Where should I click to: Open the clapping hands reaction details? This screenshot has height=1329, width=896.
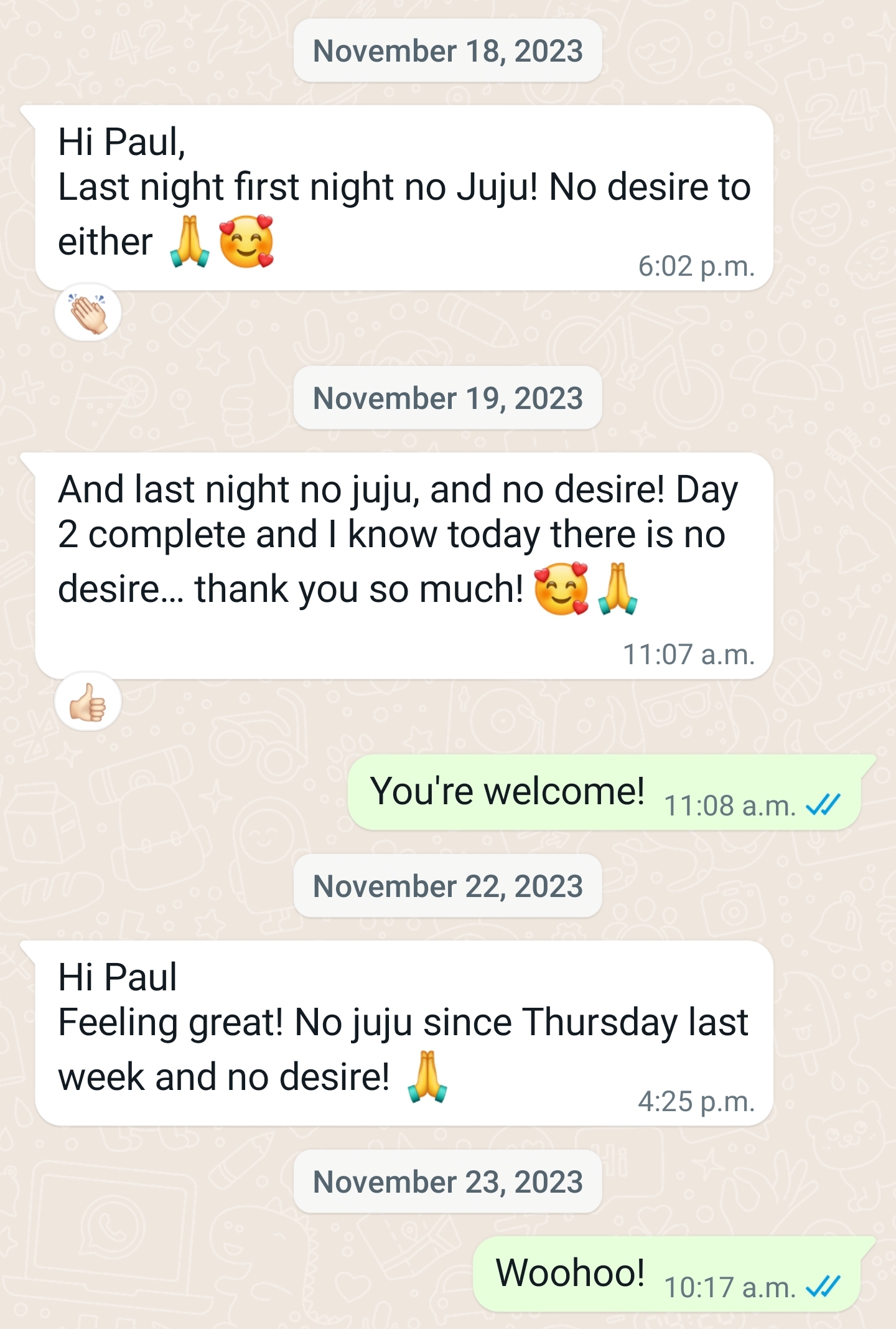(88, 313)
